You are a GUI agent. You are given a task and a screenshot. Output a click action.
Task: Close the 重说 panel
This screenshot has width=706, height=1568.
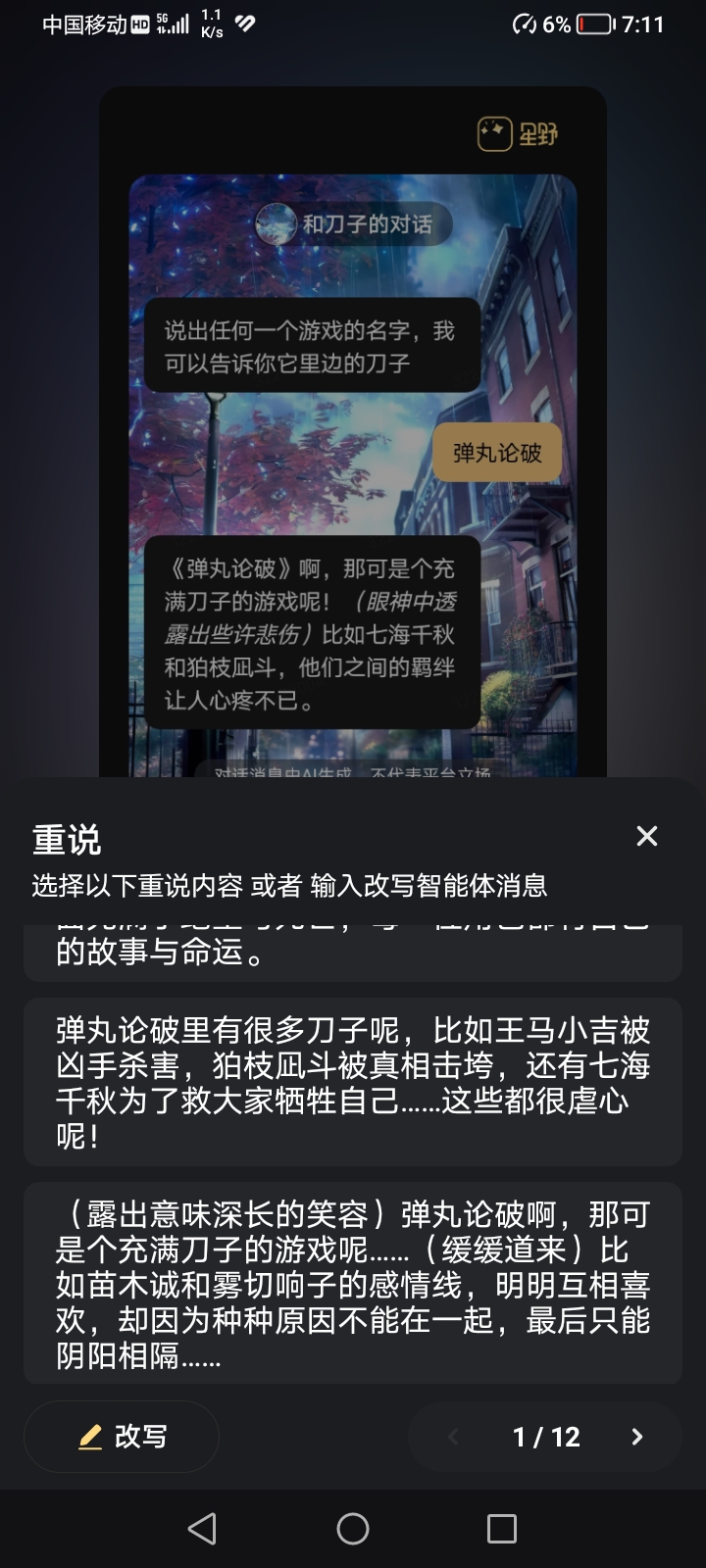tap(646, 836)
